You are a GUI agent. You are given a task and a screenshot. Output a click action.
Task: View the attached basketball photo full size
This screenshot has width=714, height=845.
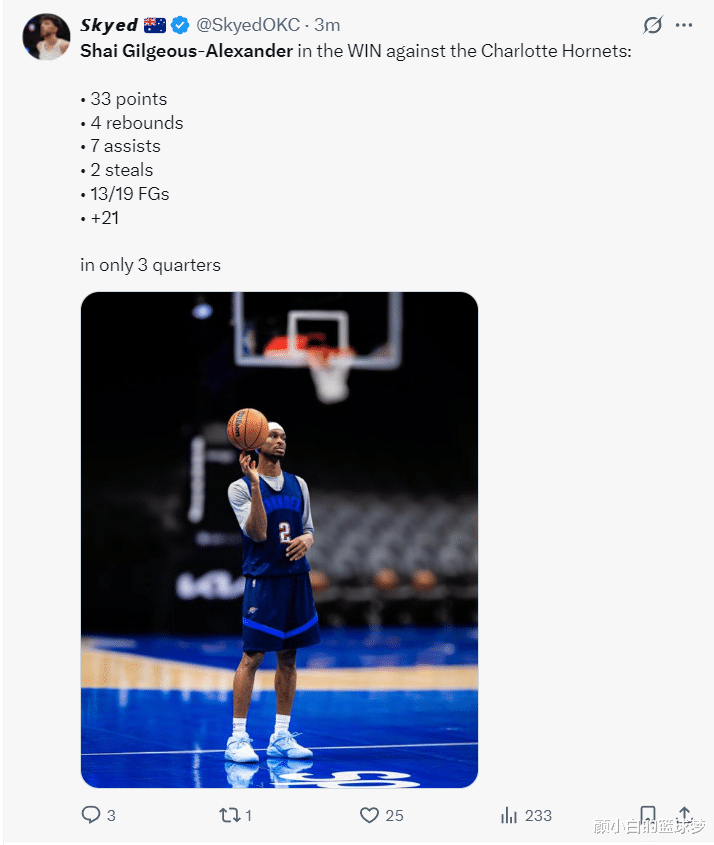[279, 540]
